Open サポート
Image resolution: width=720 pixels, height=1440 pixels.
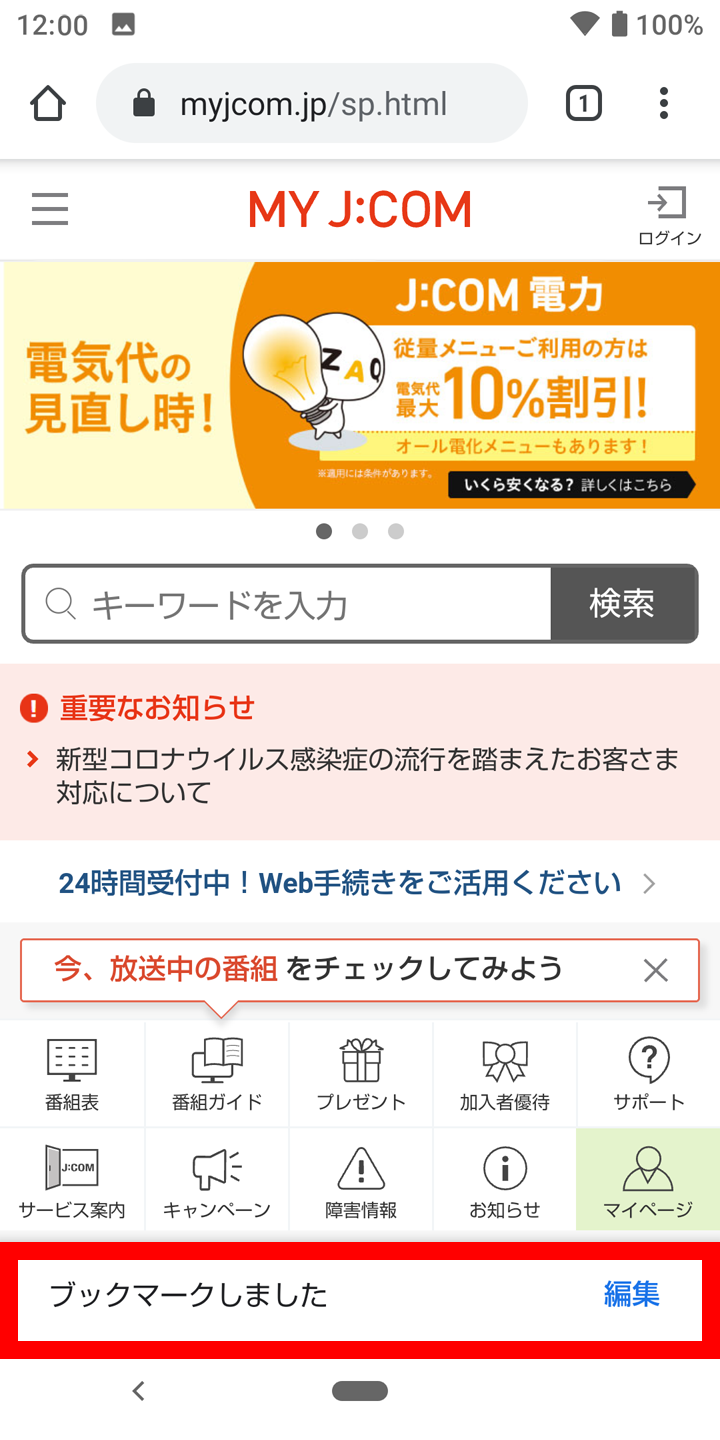648,1074
